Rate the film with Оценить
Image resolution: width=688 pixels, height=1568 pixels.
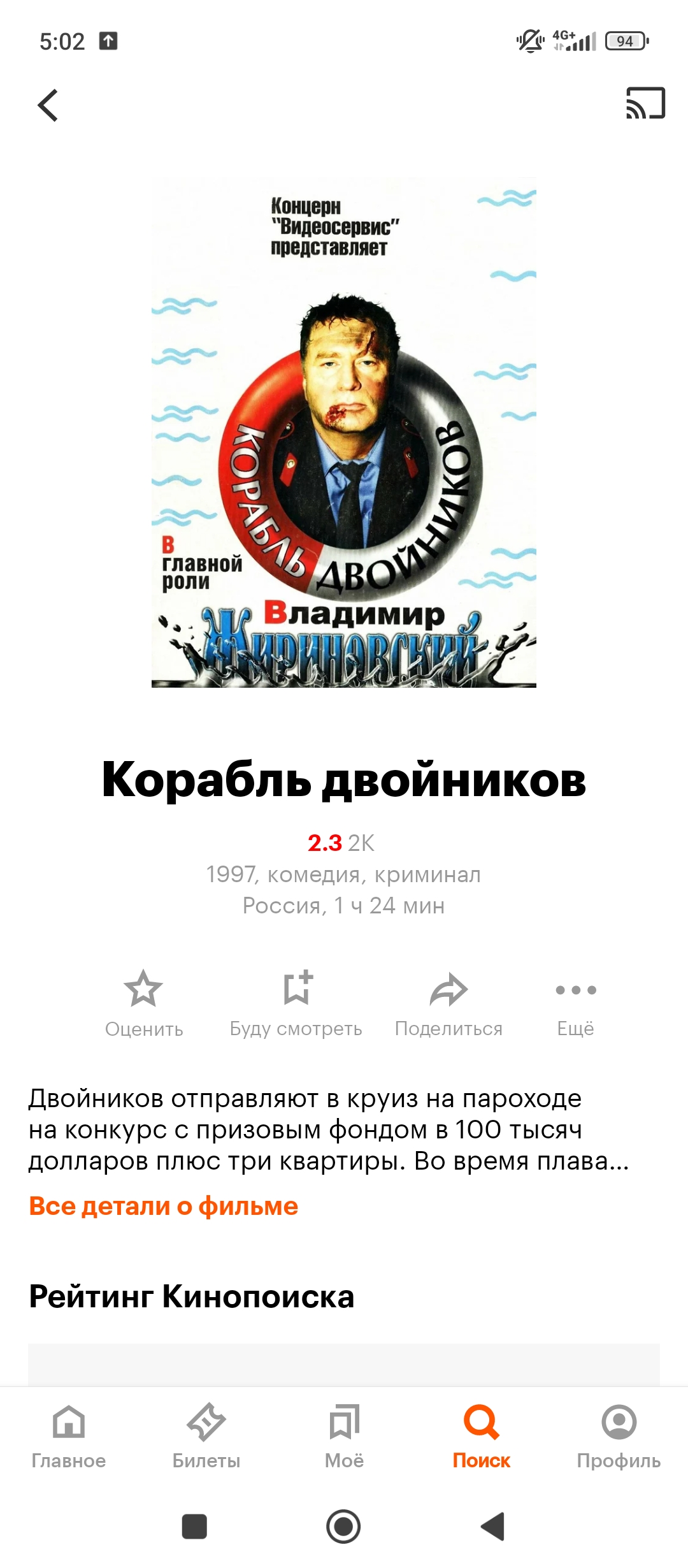point(143,1003)
